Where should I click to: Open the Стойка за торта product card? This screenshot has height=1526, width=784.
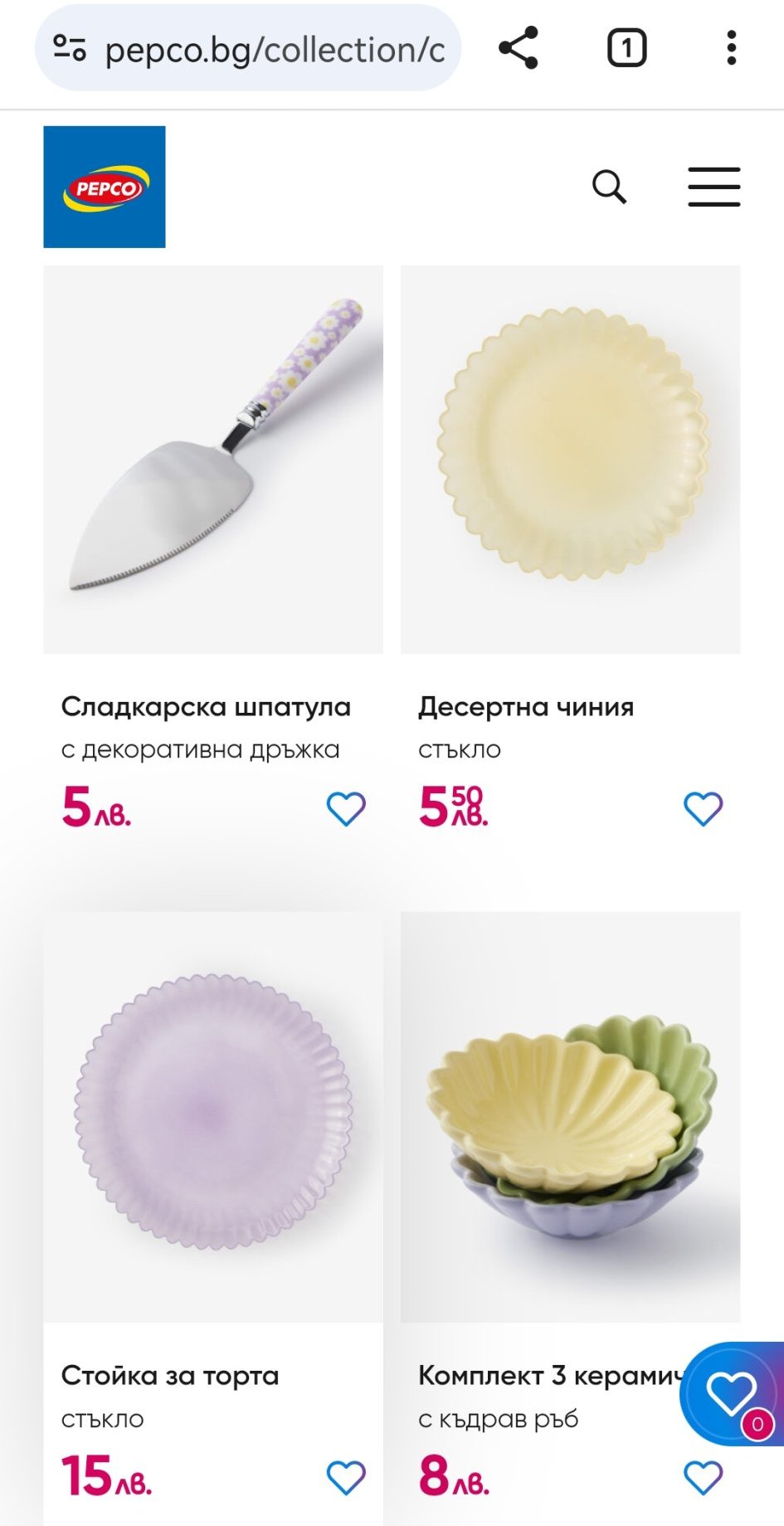coord(213,1116)
